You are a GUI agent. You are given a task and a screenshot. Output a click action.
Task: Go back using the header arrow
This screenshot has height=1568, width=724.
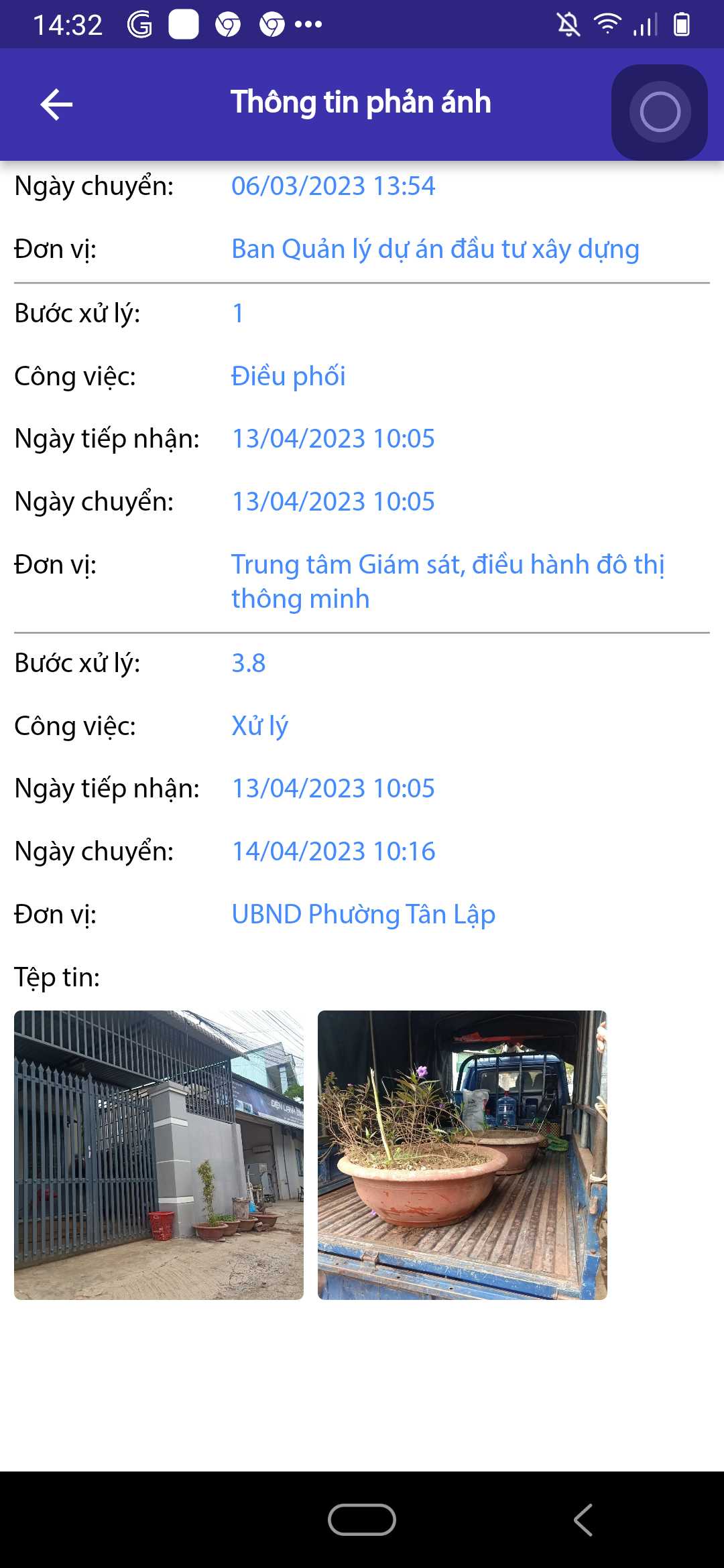[56, 105]
